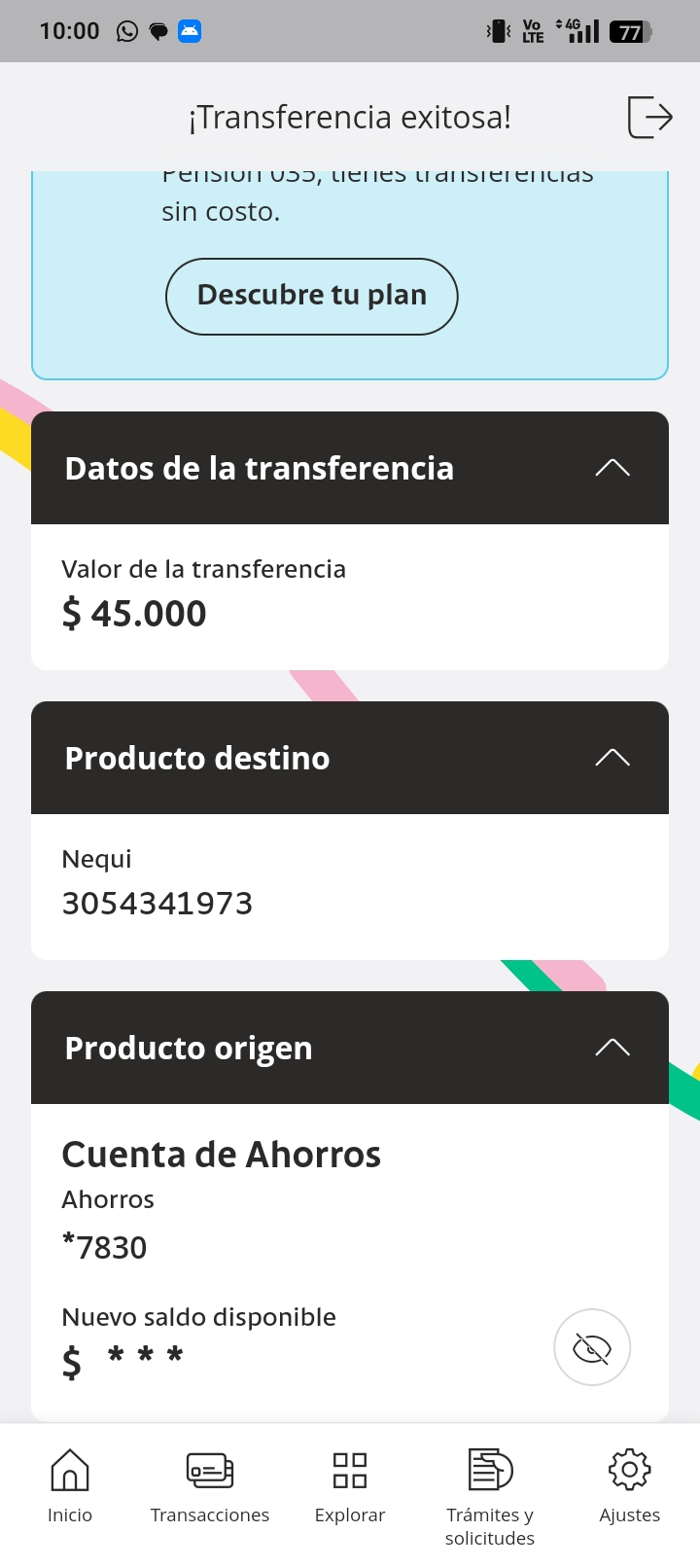Open the Explorar tab

coord(350,1486)
